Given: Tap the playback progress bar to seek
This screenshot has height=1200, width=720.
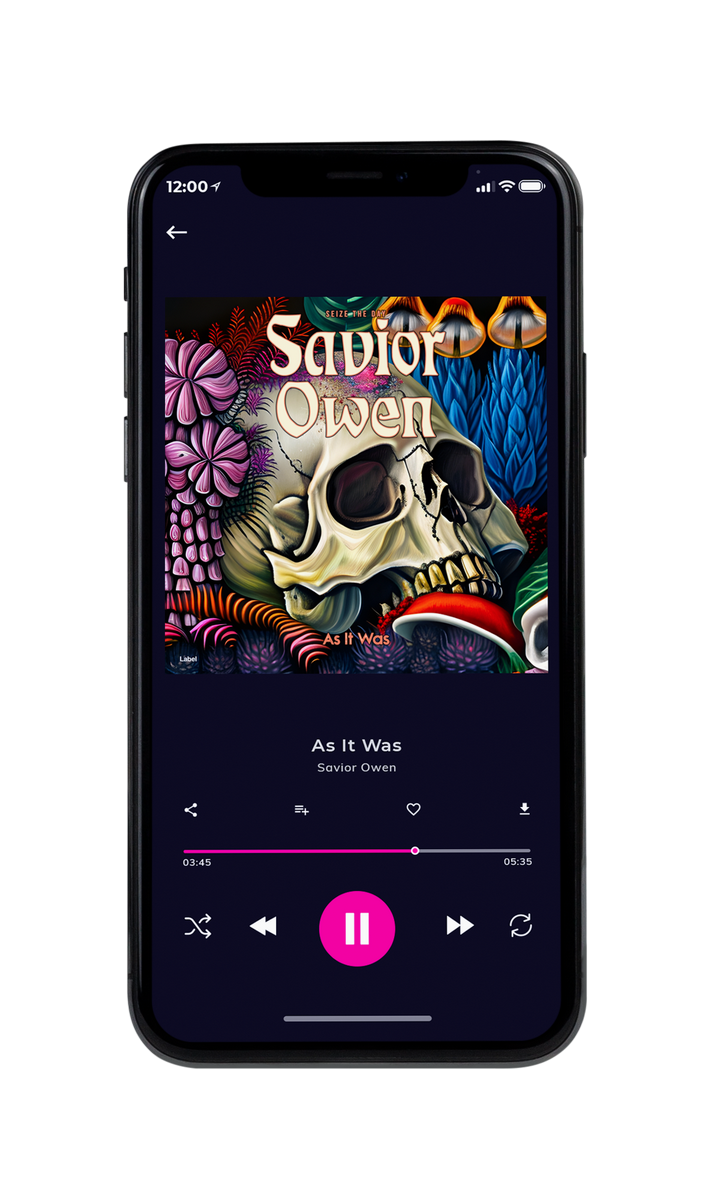Looking at the screenshot, I should pos(357,851).
